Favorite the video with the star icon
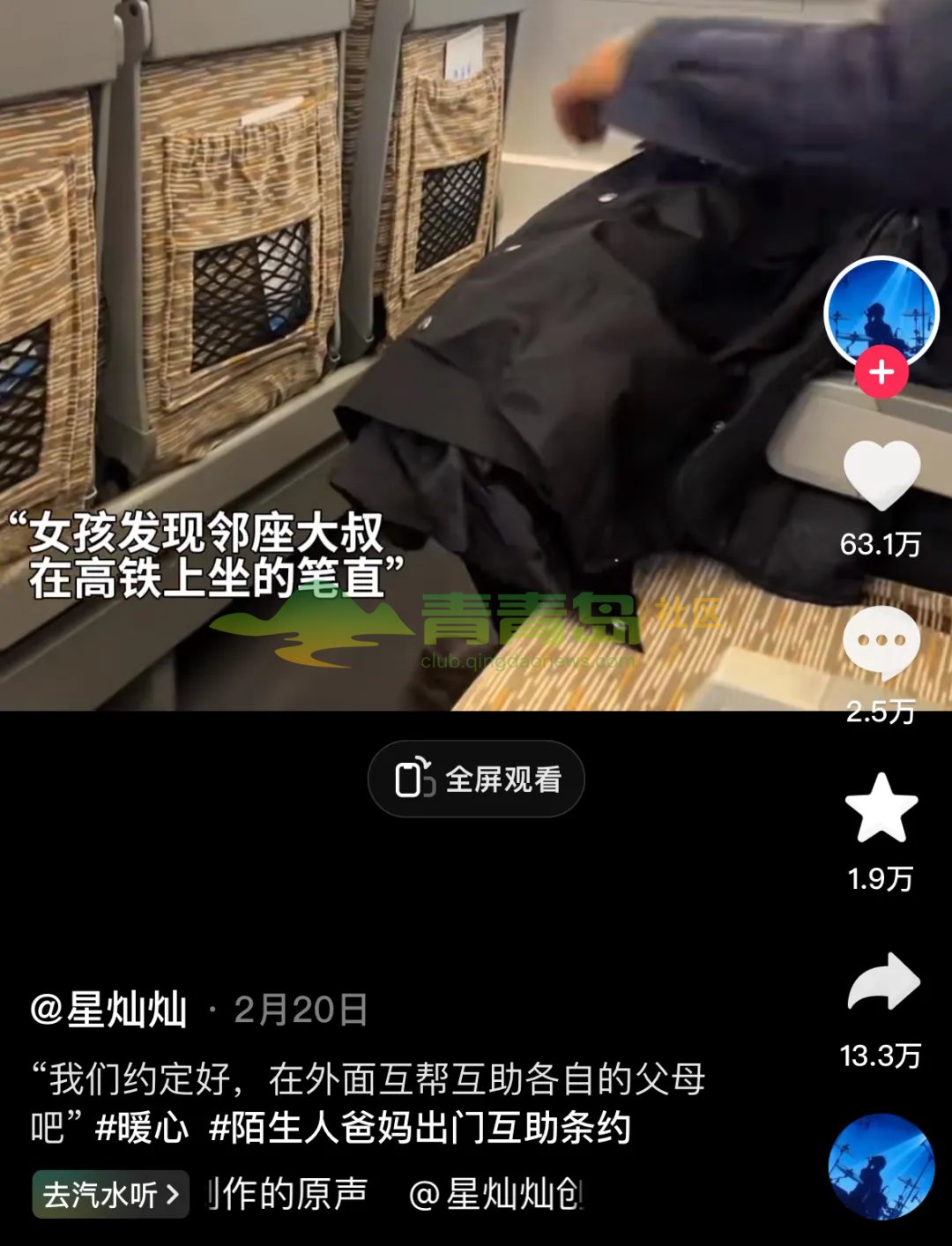Image resolution: width=952 pixels, height=1246 pixels. 881,808
